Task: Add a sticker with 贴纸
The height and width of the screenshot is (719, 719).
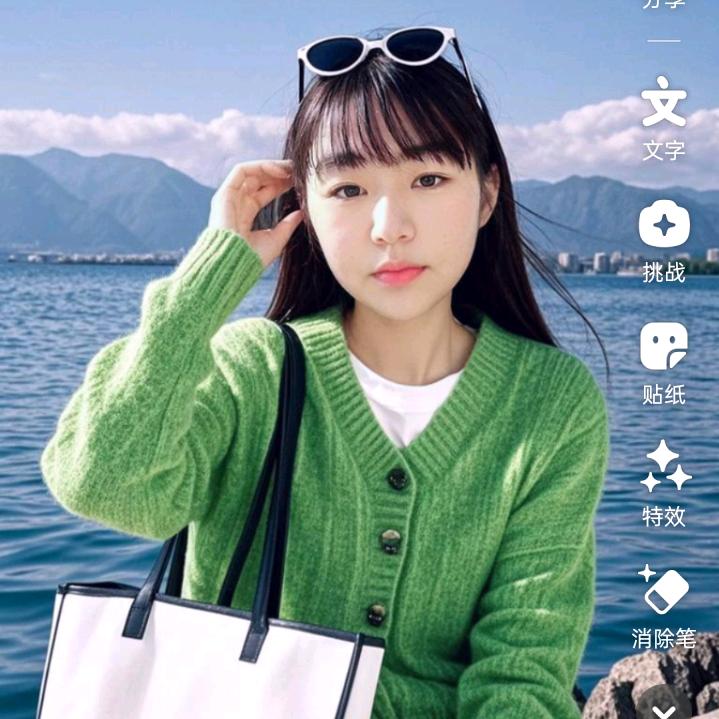Action: tap(663, 362)
